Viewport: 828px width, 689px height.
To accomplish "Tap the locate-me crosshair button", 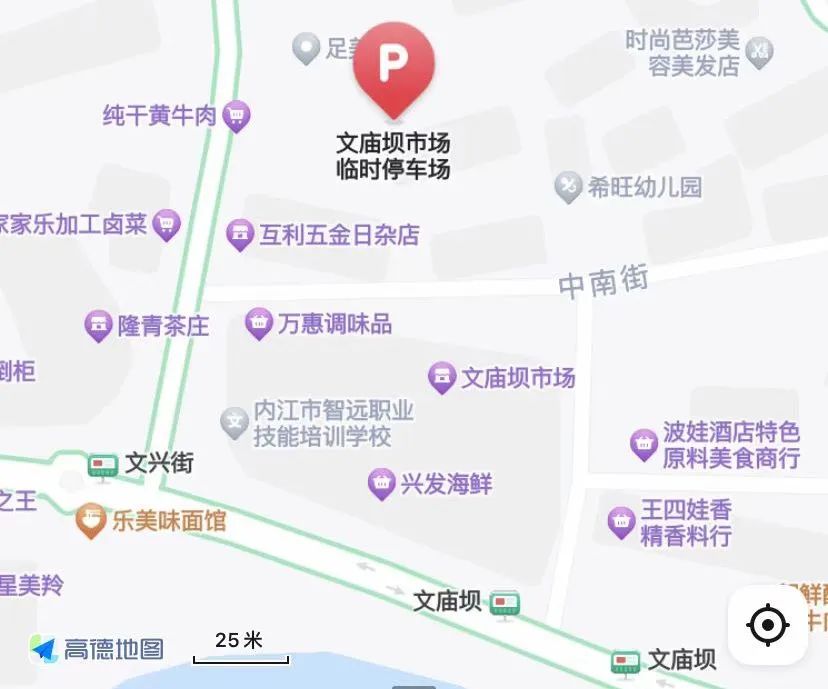I will coord(767,626).
